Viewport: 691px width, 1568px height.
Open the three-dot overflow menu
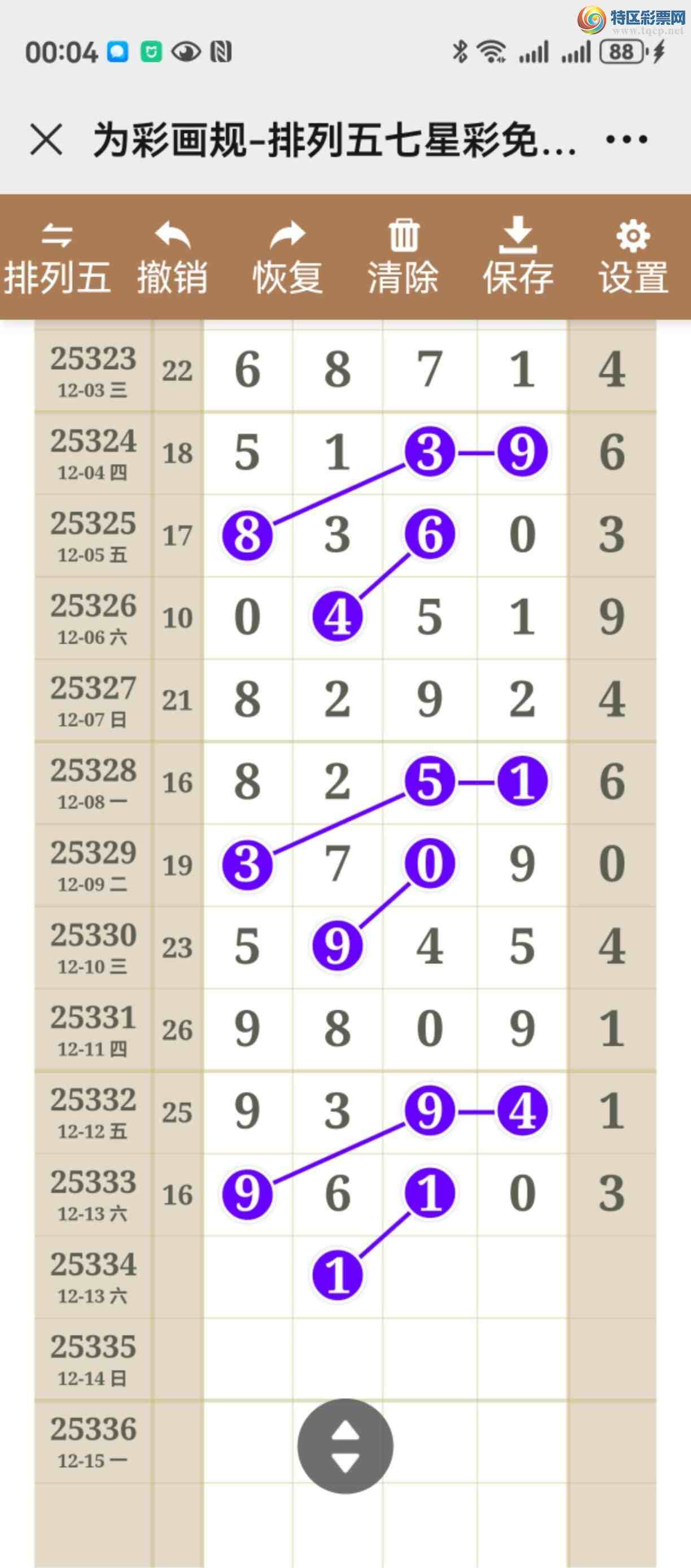tap(627, 140)
